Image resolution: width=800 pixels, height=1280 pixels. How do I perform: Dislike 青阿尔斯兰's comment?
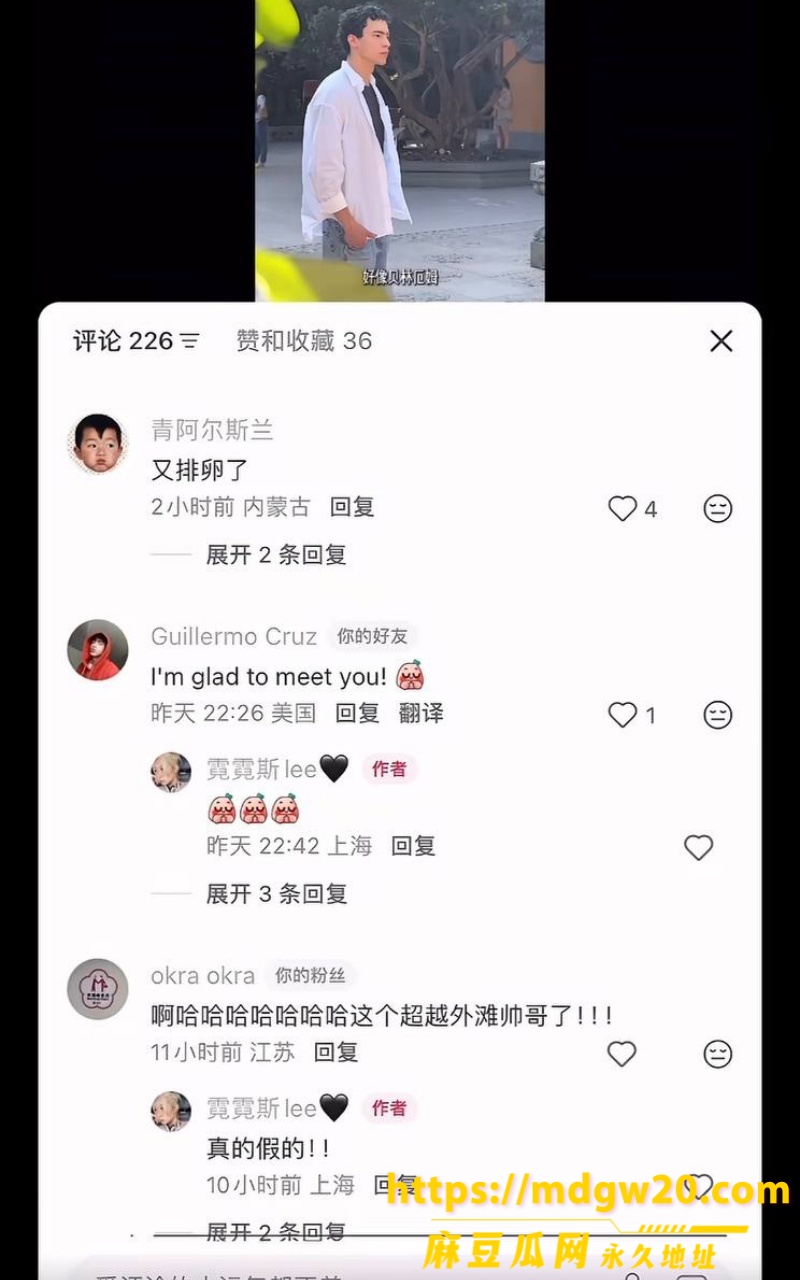(717, 509)
